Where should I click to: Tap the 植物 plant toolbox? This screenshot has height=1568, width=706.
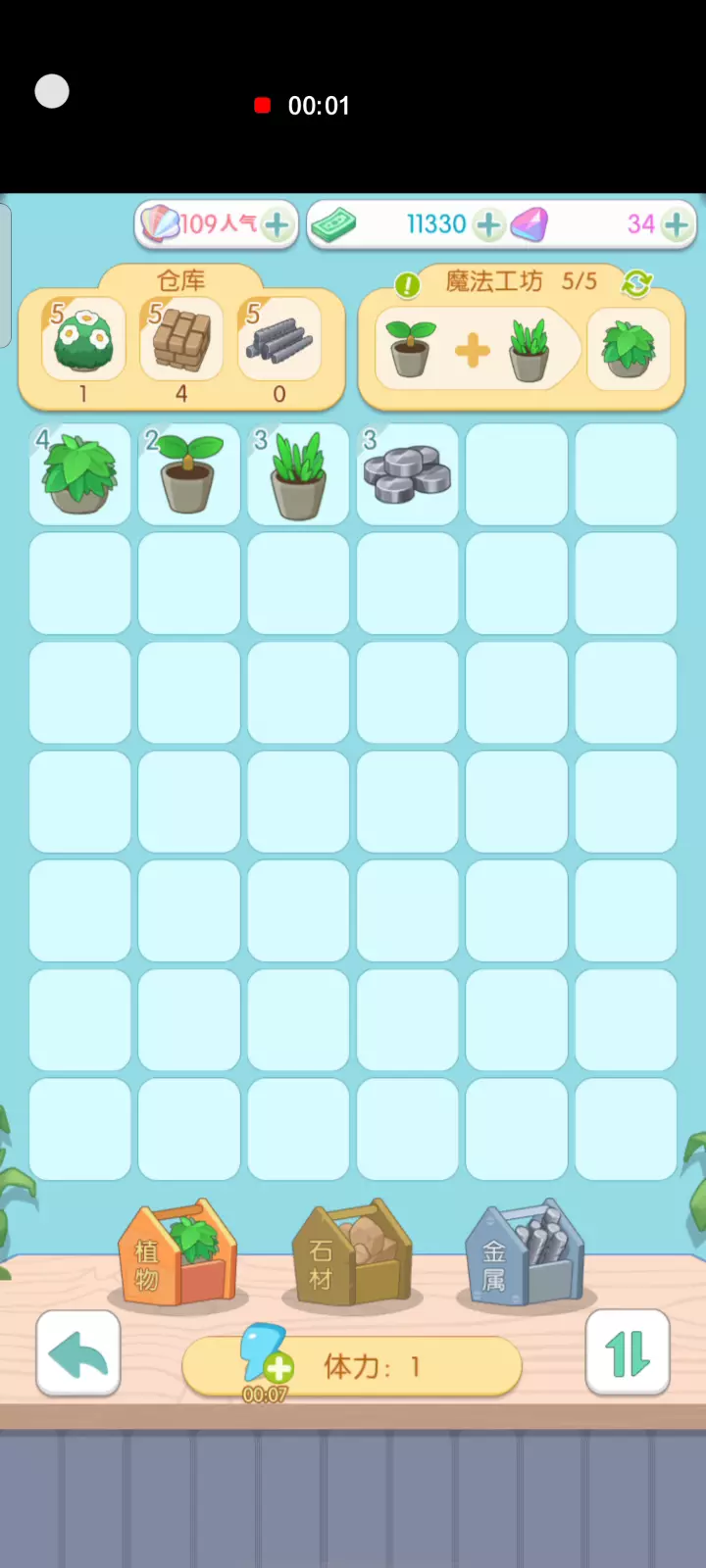[x=177, y=1254]
